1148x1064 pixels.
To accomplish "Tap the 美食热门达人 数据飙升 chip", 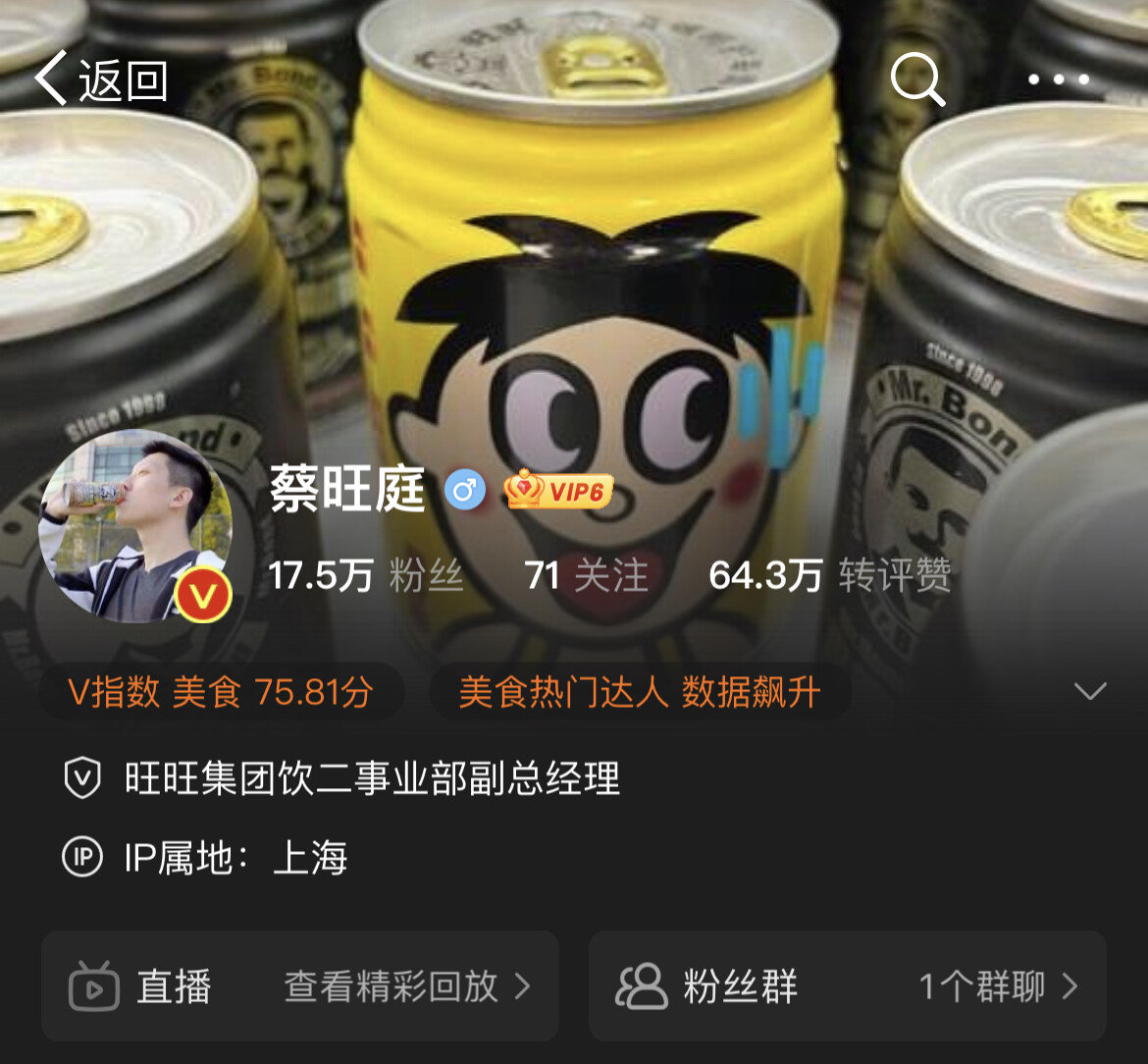I will click(639, 692).
